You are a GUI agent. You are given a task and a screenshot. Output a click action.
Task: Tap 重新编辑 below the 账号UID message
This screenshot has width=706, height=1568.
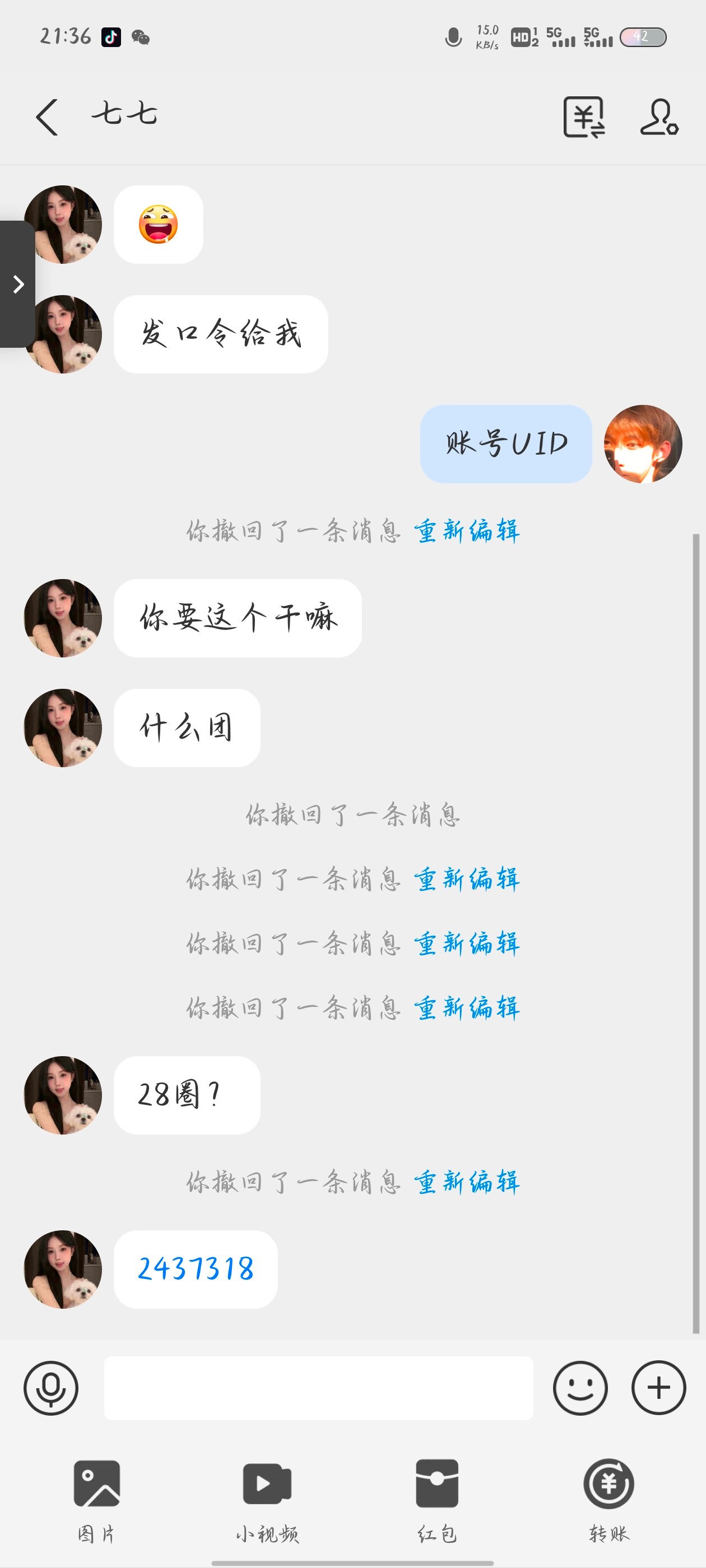(x=467, y=531)
